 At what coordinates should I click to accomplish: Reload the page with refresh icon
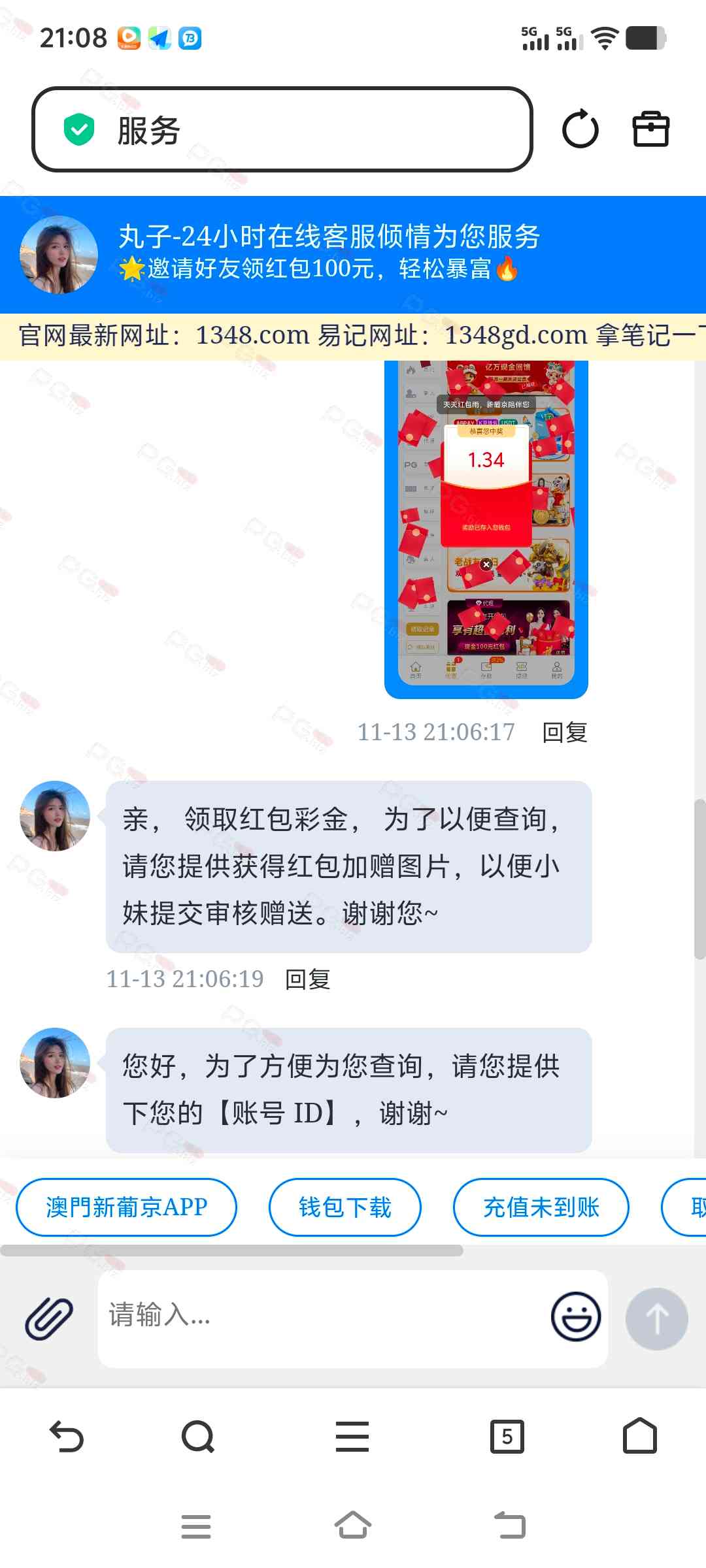pos(580,129)
